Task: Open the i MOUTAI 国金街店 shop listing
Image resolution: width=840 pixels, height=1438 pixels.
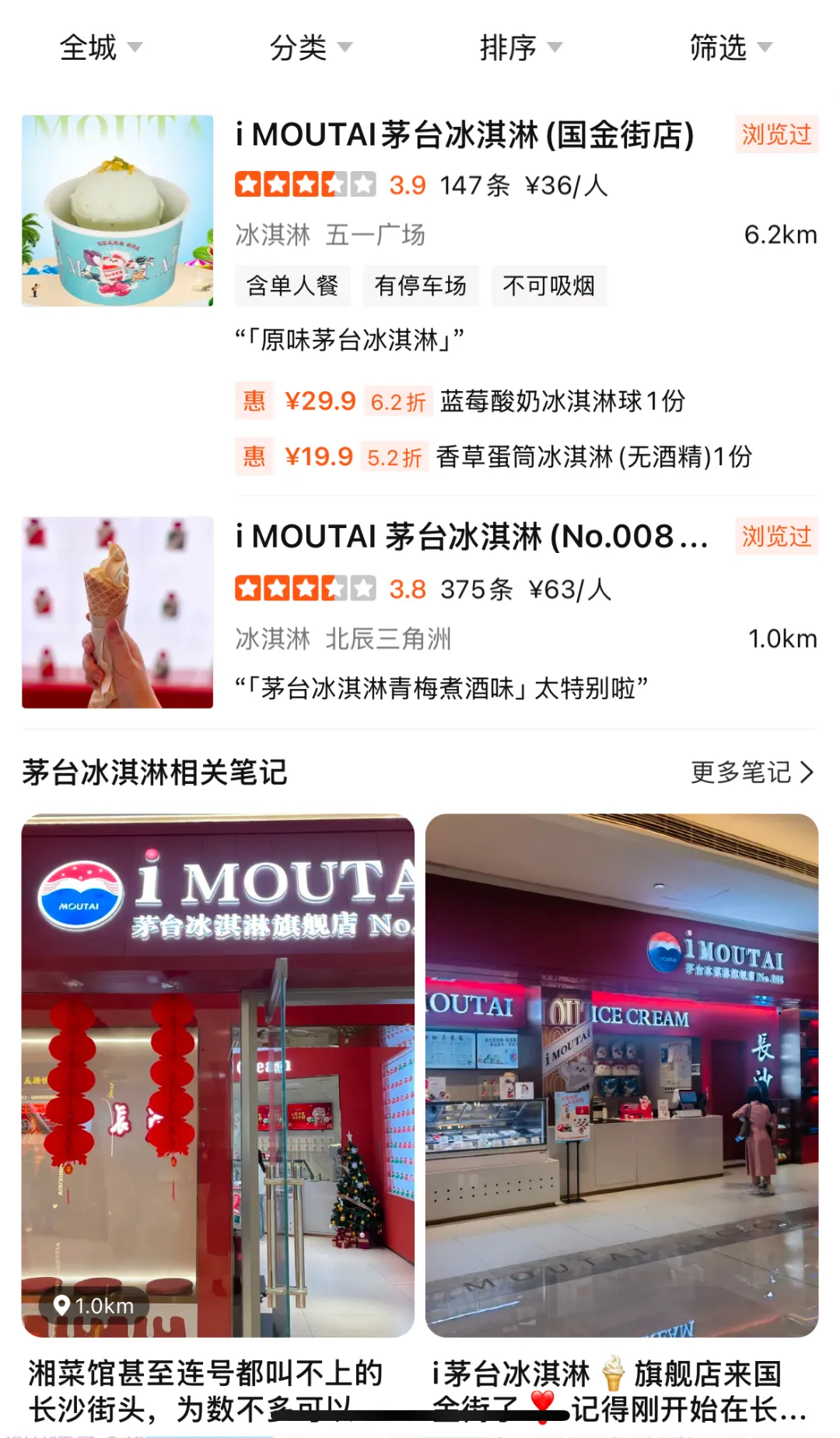Action: click(464, 135)
